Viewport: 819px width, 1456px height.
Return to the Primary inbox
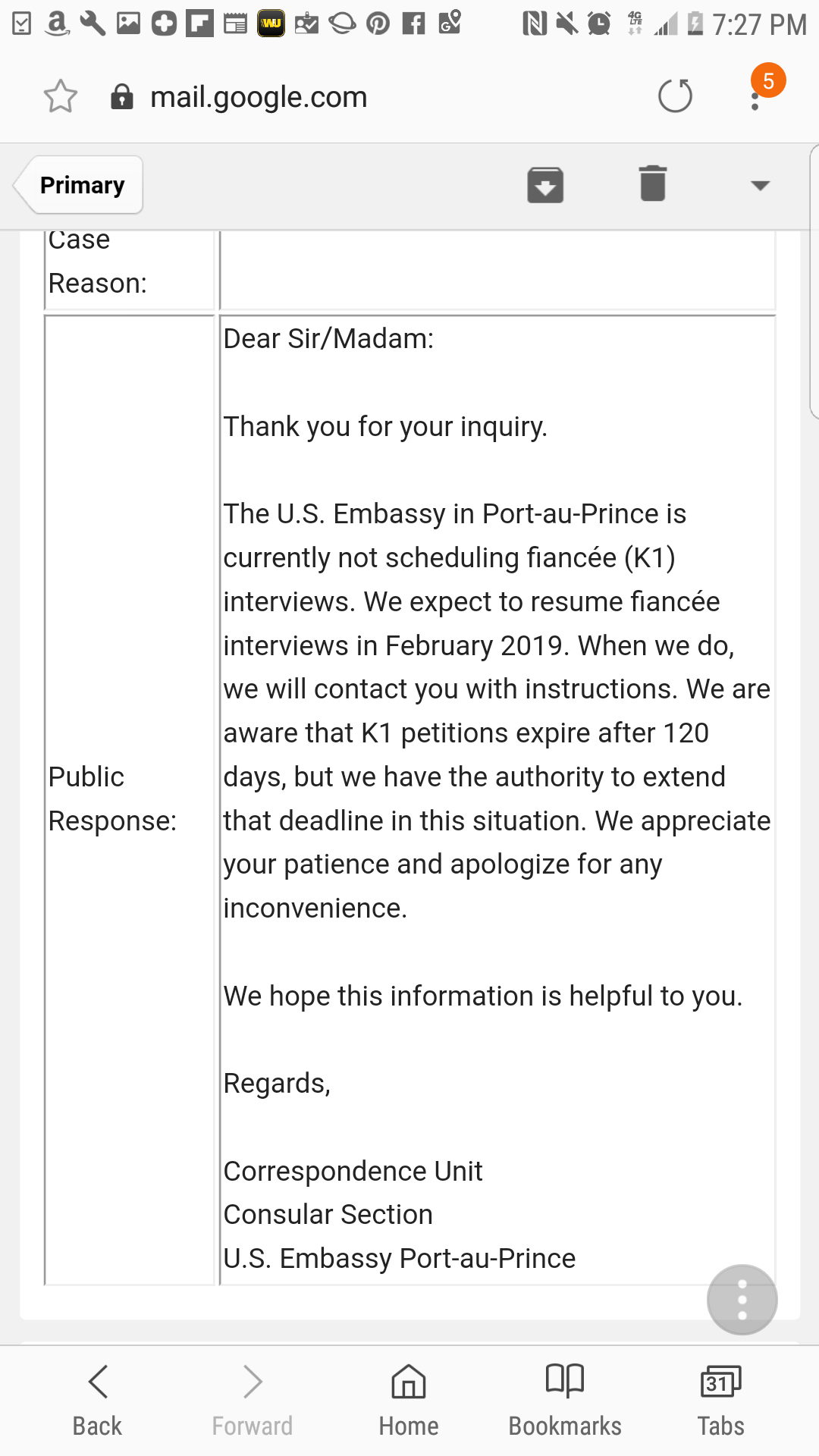click(79, 185)
